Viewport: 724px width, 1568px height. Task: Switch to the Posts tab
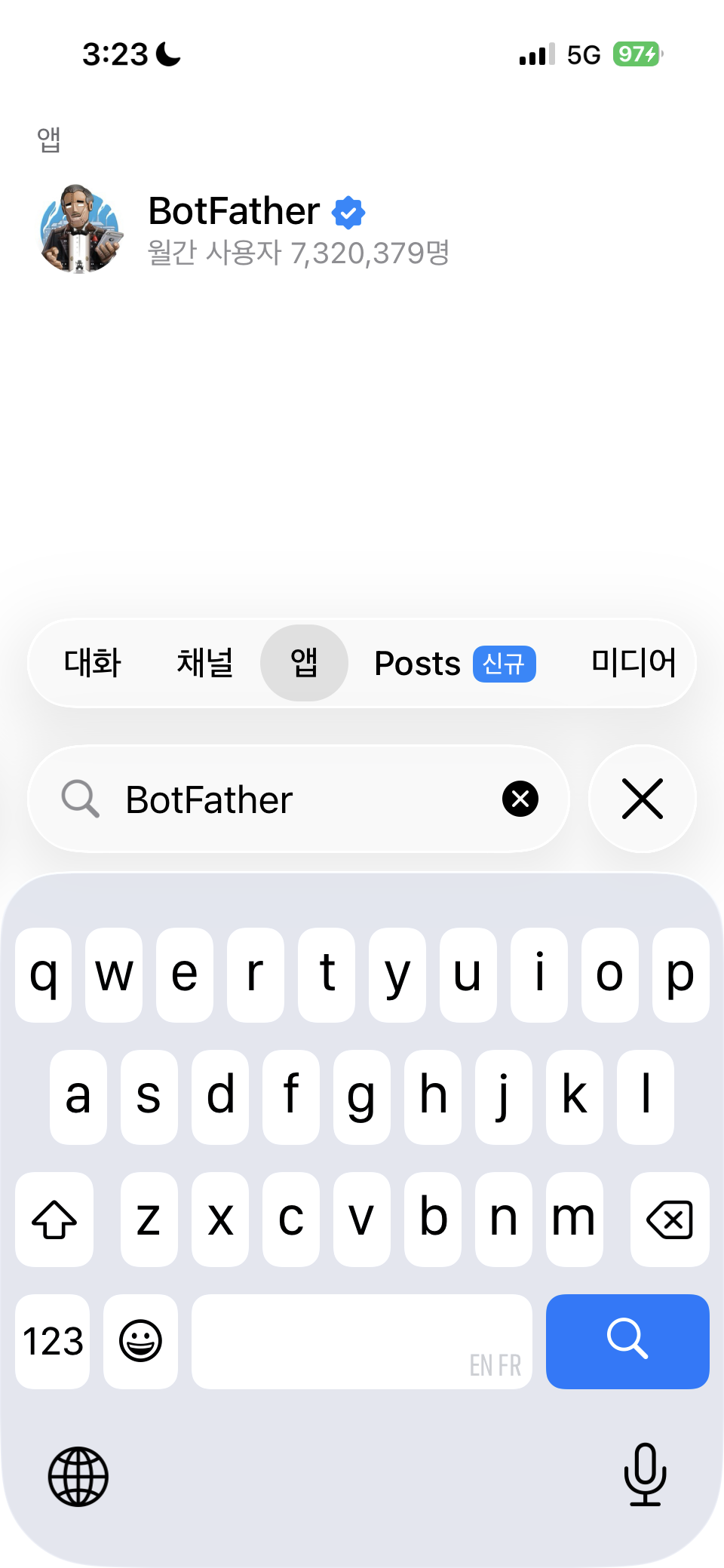click(x=454, y=664)
